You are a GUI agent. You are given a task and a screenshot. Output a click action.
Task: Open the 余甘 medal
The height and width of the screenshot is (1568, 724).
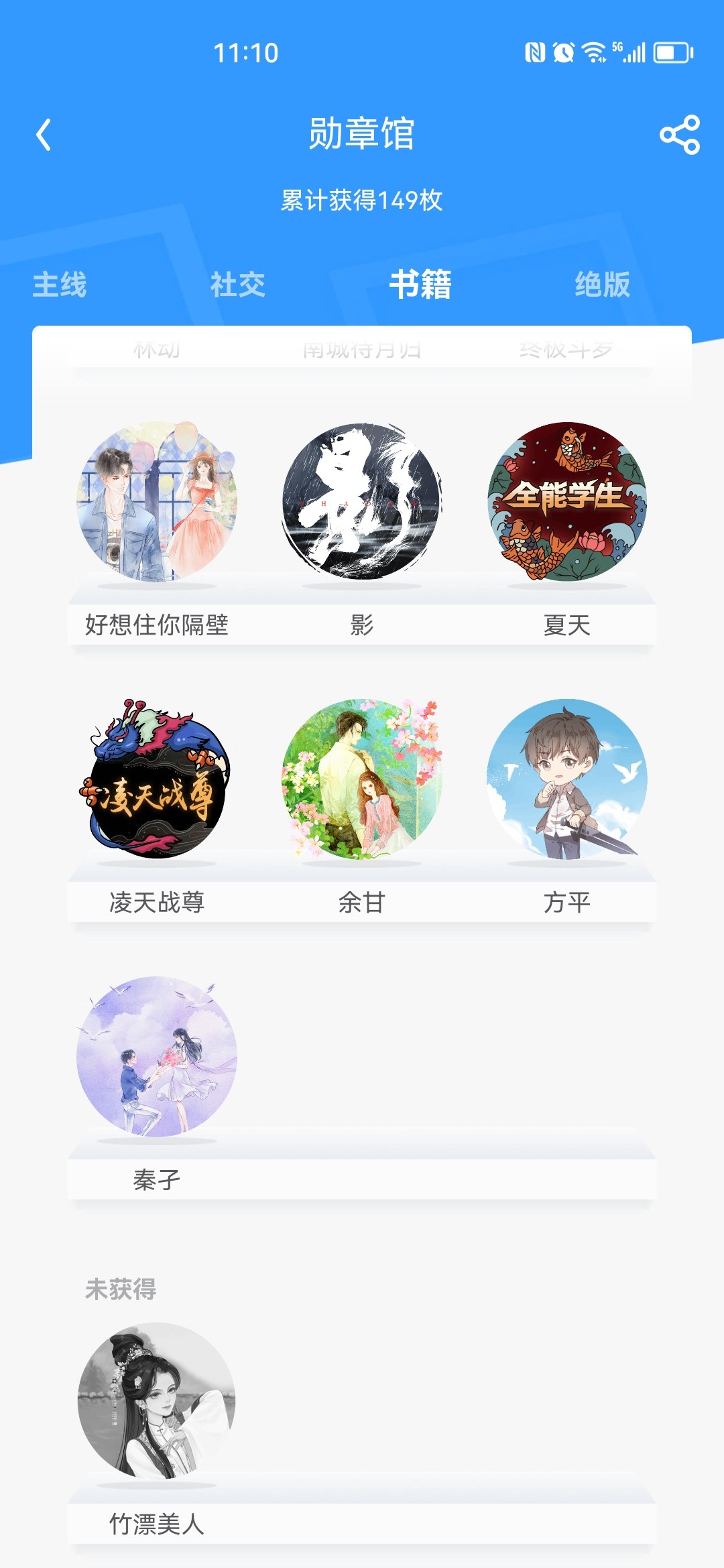pyautogui.click(x=362, y=779)
